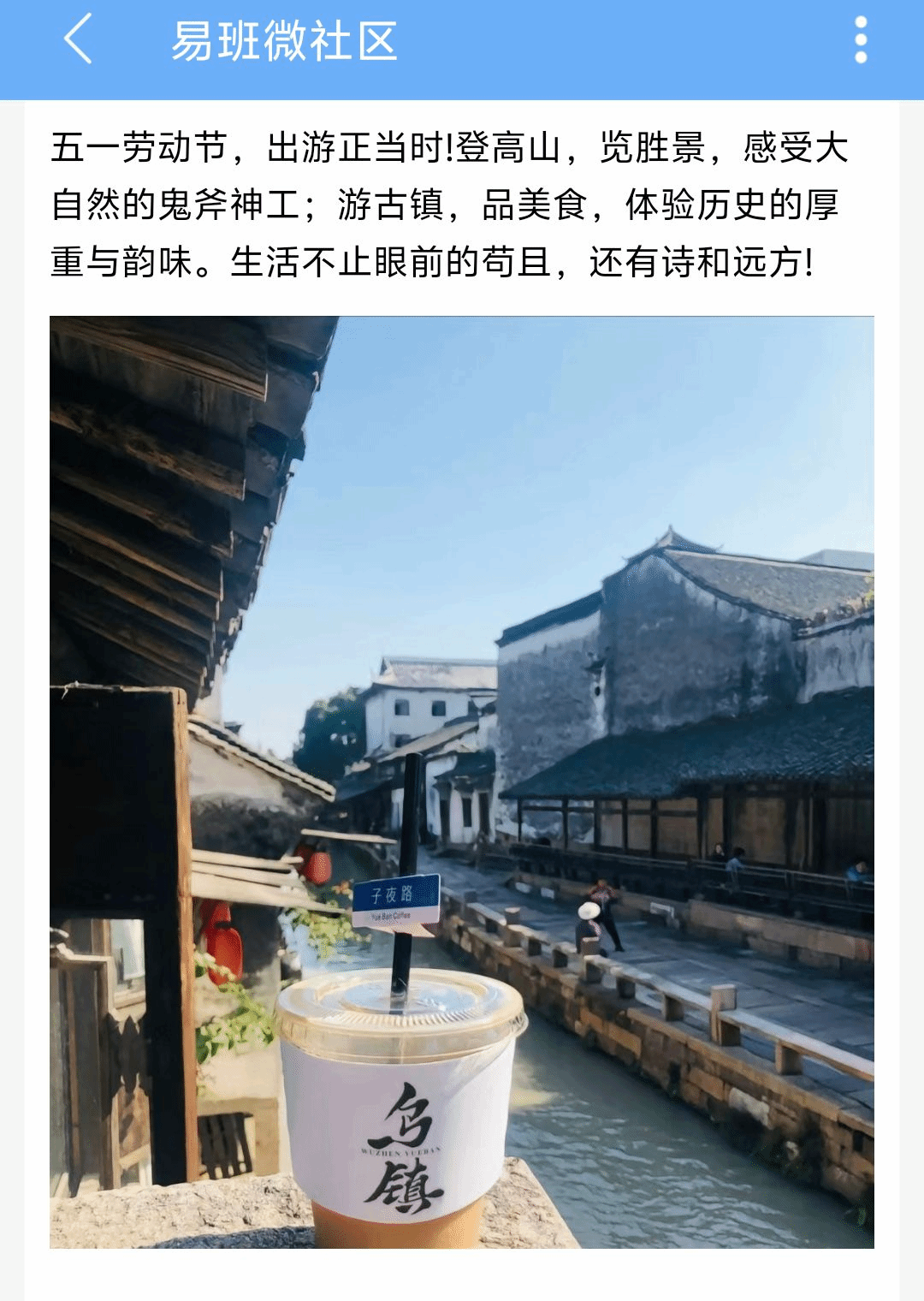
Task: Open the Wuzhen canal photo in post
Action: [462, 781]
